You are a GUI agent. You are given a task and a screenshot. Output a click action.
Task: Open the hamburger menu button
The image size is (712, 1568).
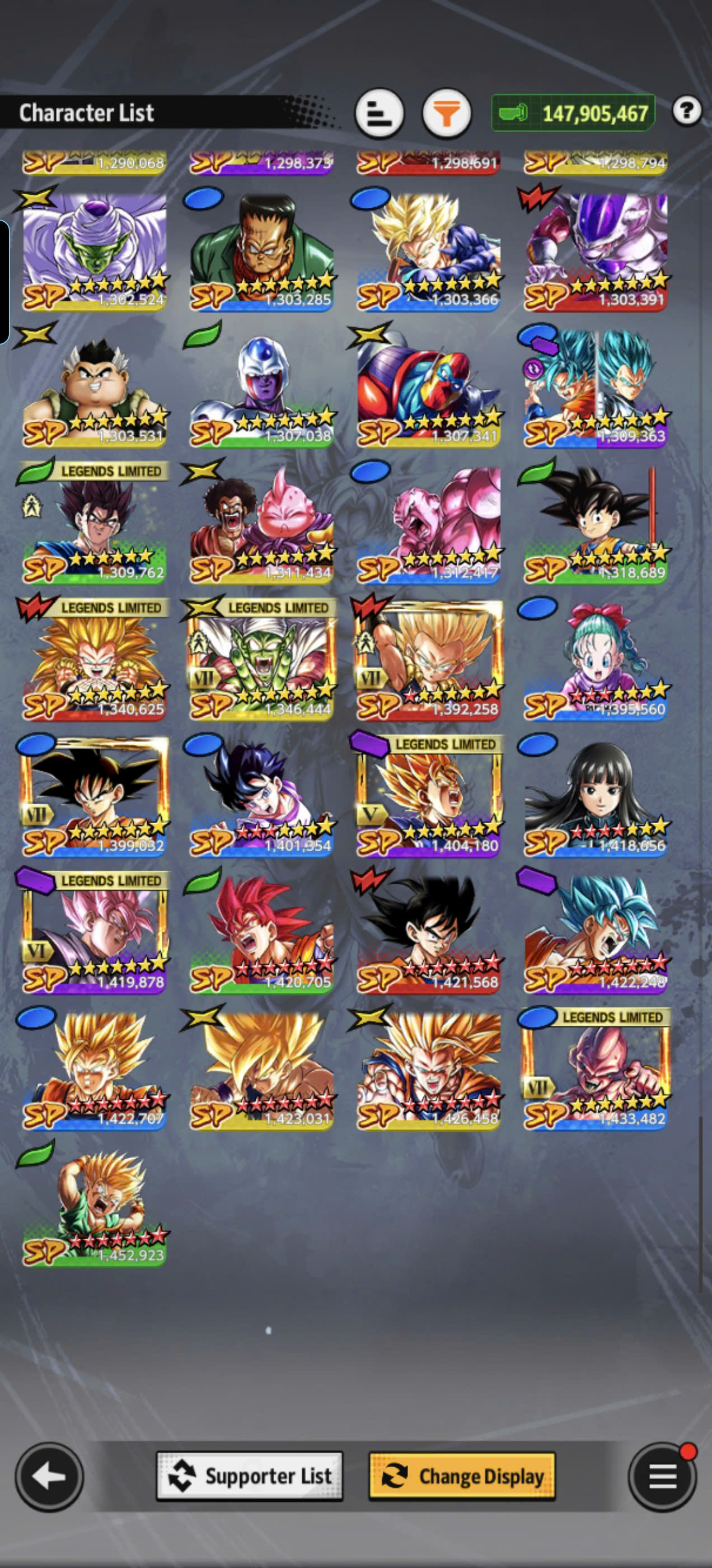coord(662,1476)
